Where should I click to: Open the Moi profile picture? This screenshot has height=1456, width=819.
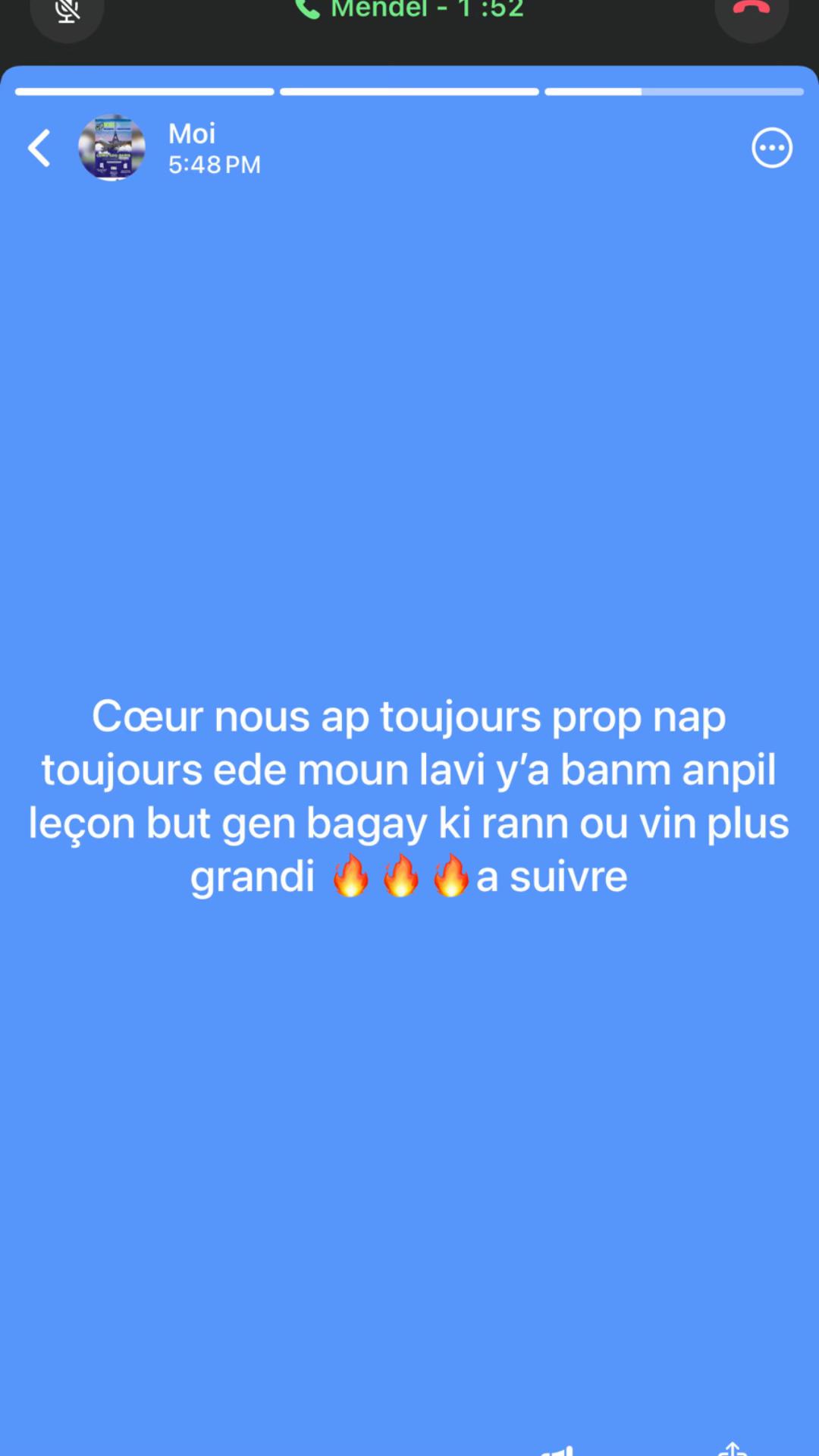coord(112,148)
